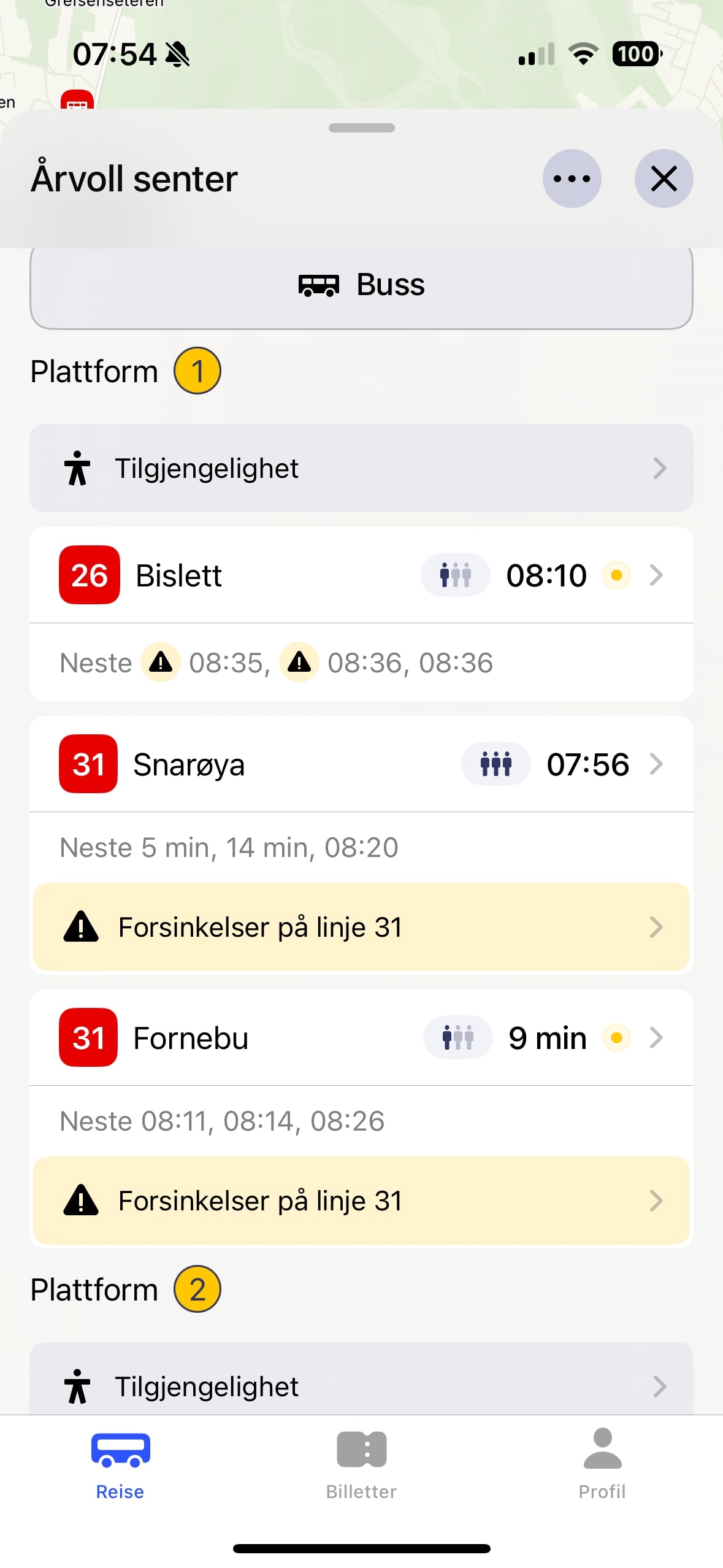
Task: Tap the red bus stop marker on map
Action: point(77,99)
